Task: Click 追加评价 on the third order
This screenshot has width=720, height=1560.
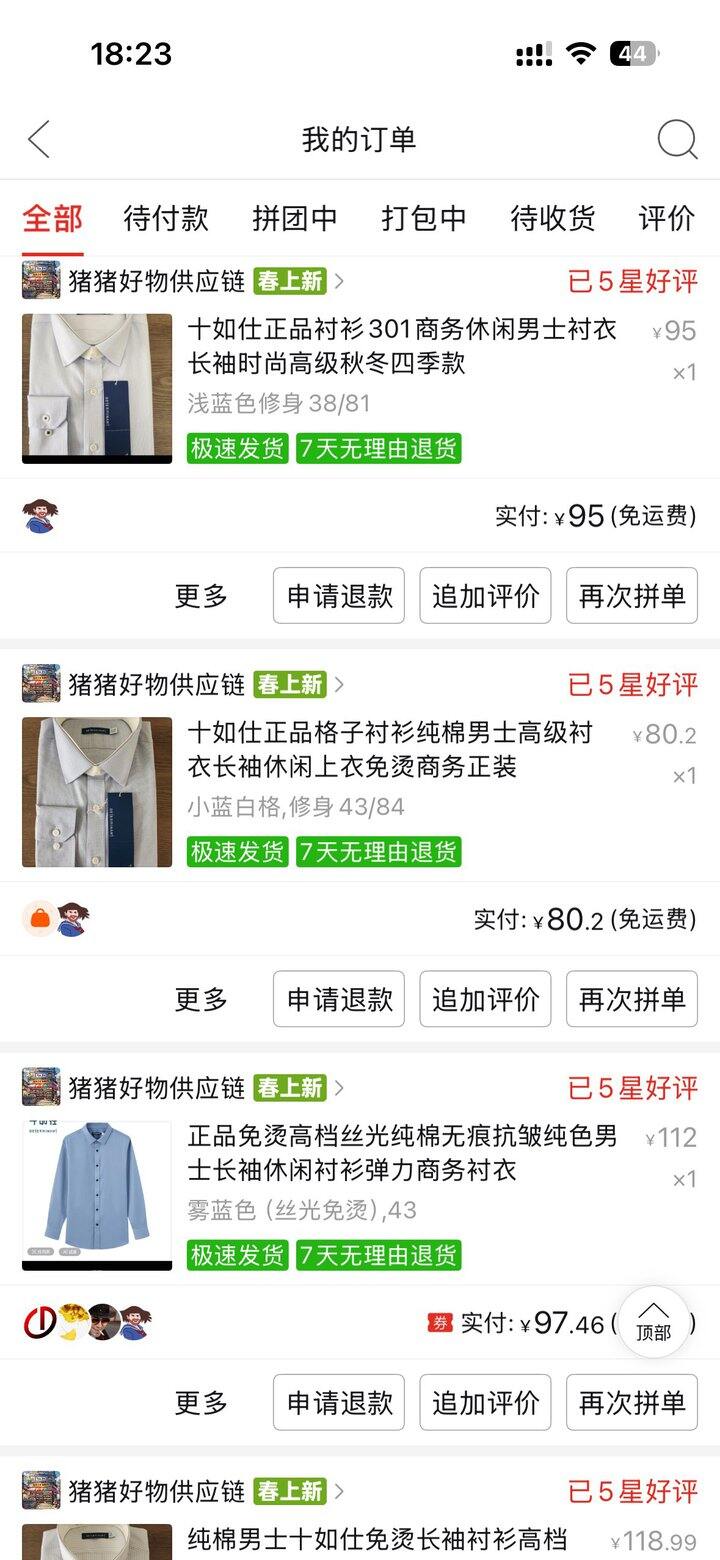Action: click(485, 1402)
